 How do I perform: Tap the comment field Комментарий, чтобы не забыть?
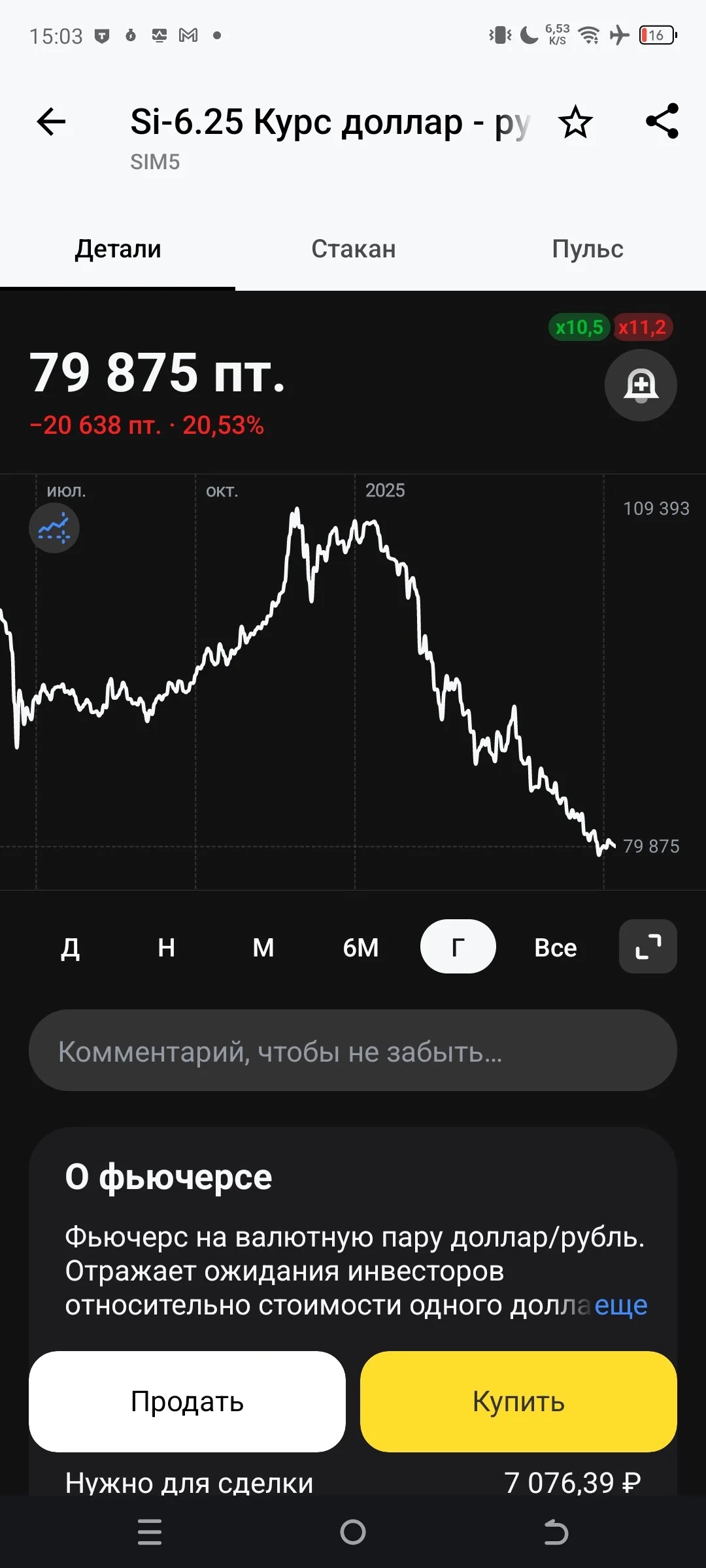pos(353,1051)
